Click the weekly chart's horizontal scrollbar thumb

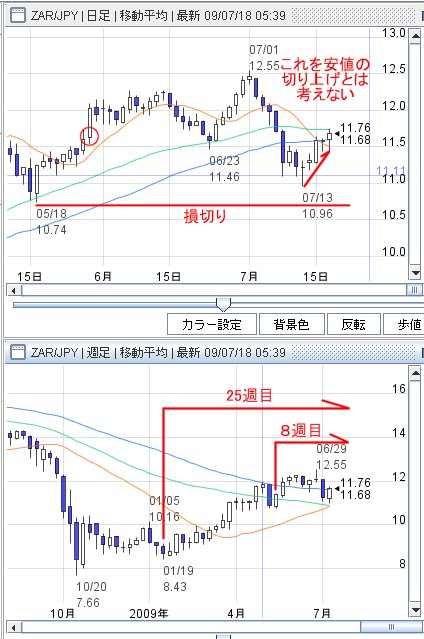click(x=391, y=627)
